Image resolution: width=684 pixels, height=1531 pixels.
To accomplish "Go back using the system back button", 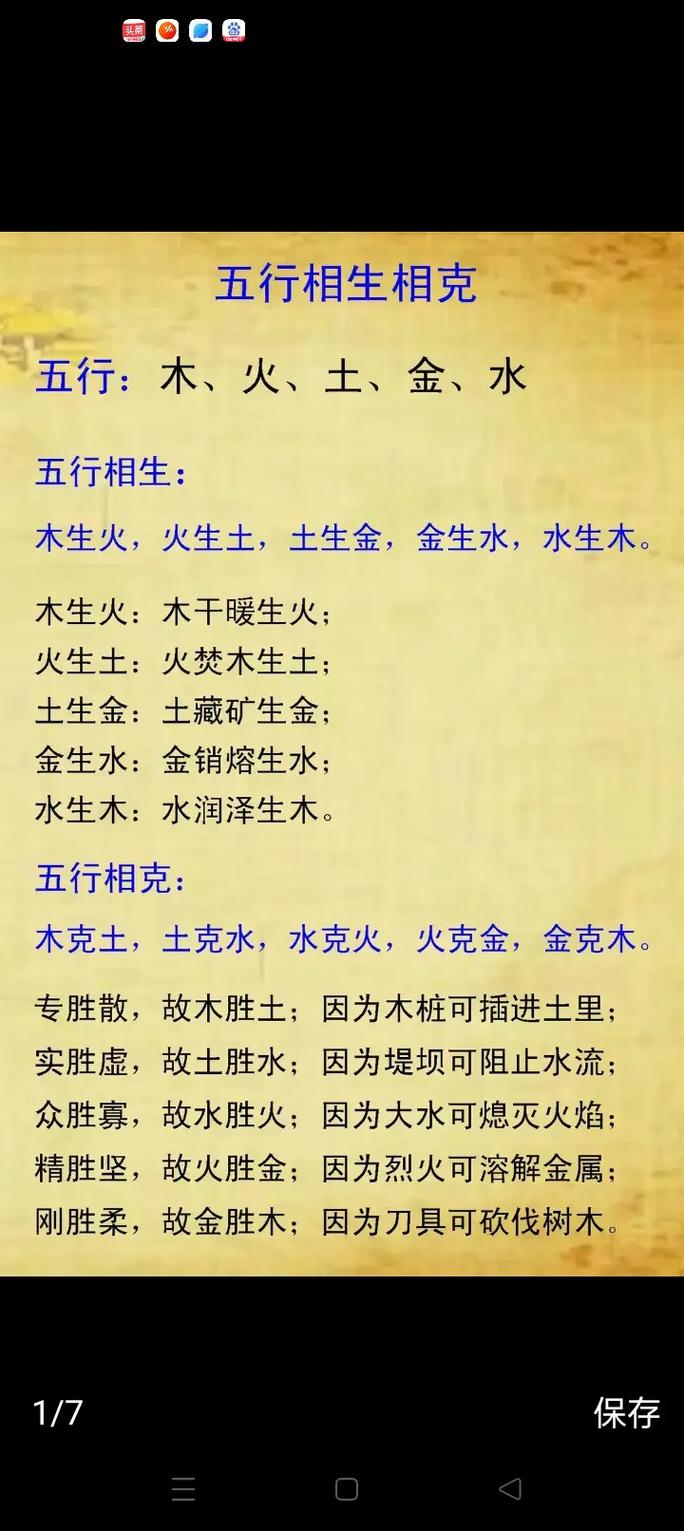I will click(510, 1489).
